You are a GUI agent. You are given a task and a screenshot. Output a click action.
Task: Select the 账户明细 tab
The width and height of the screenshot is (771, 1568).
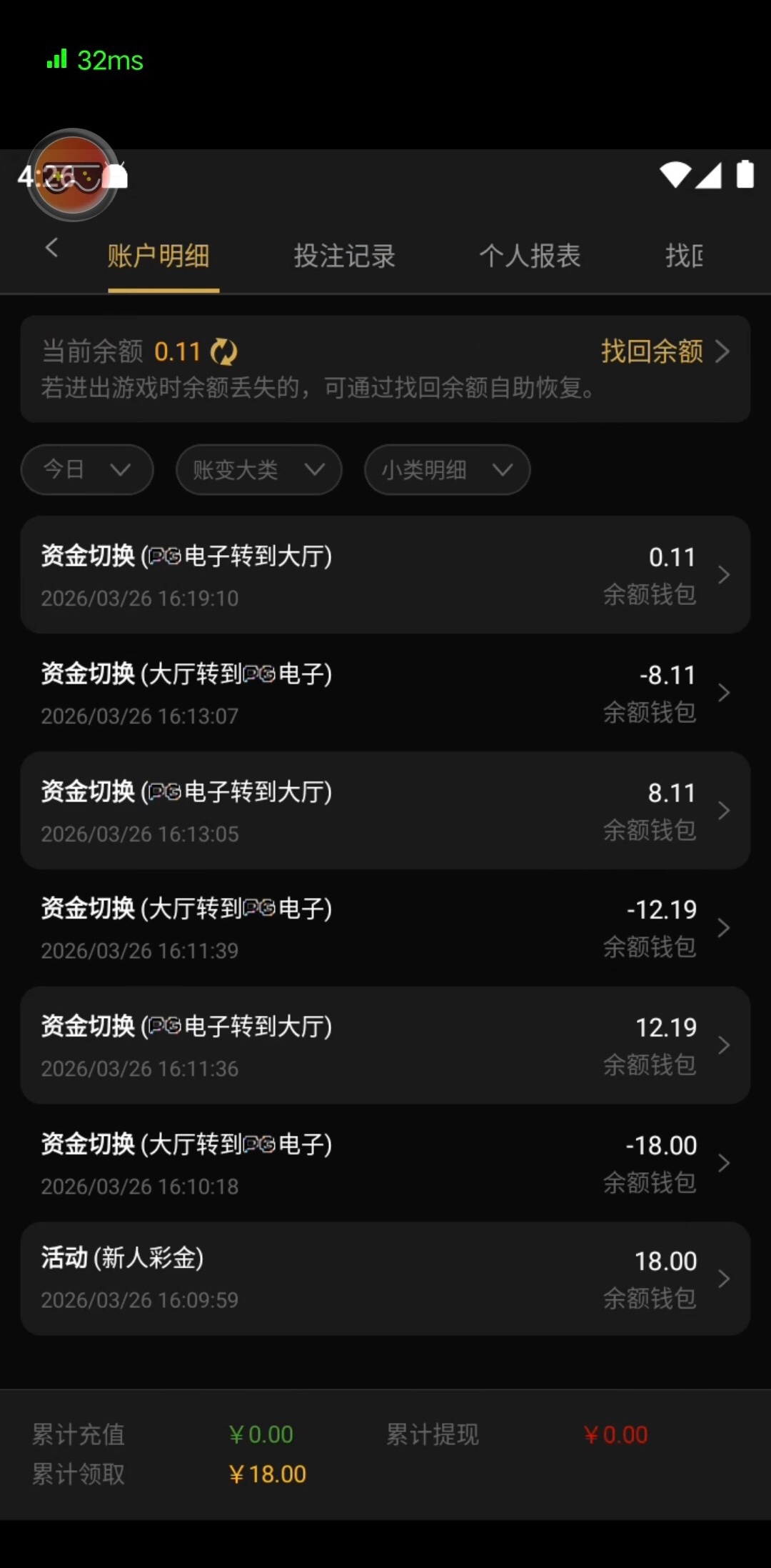158,256
